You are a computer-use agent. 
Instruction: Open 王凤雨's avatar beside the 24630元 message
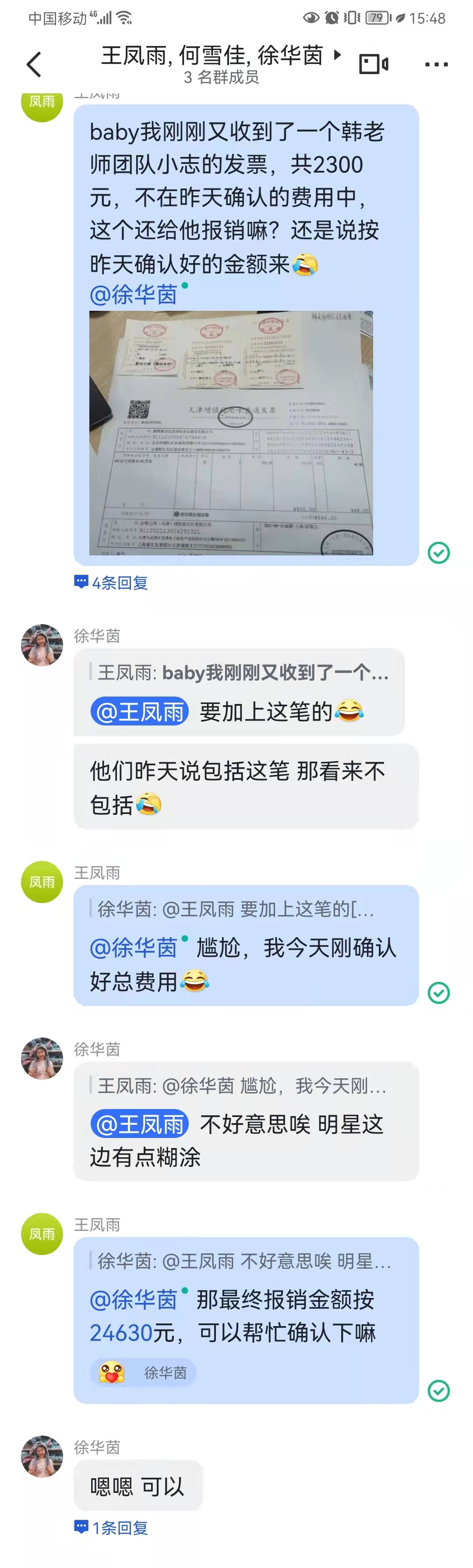tap(42, 1234)
